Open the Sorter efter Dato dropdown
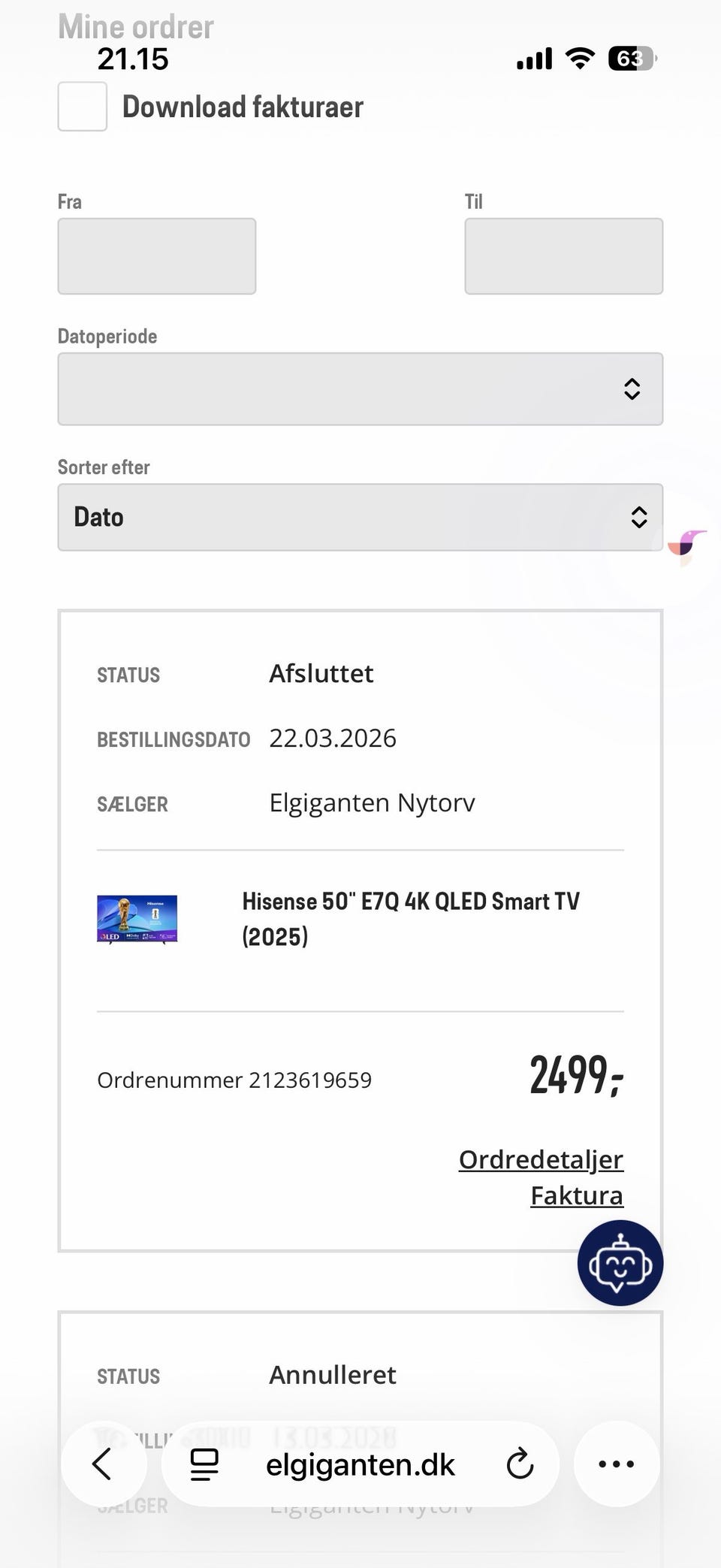The image size is (721, 1568). click(360, 518)
